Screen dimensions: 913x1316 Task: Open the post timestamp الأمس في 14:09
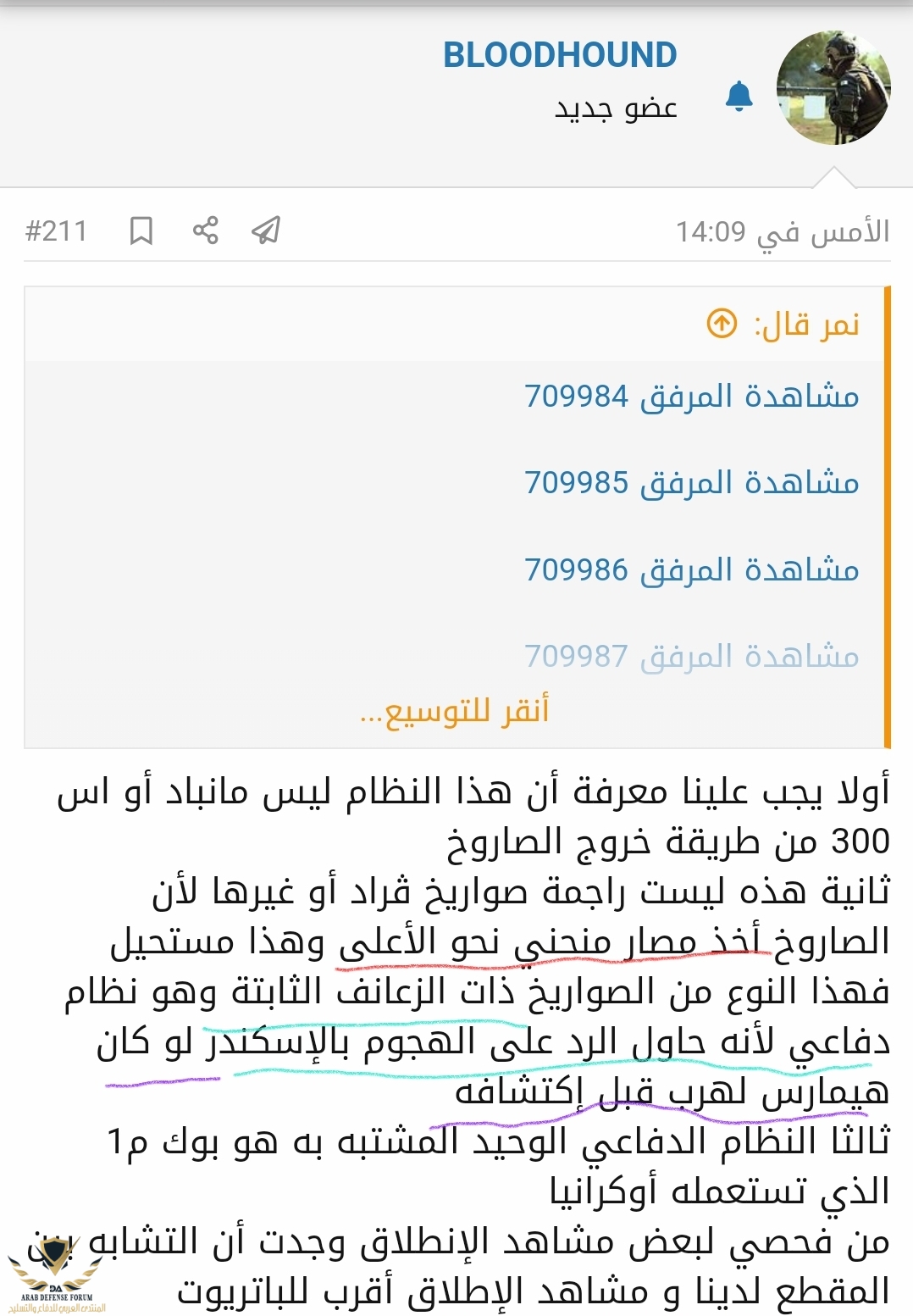click(x=782, y=231)
